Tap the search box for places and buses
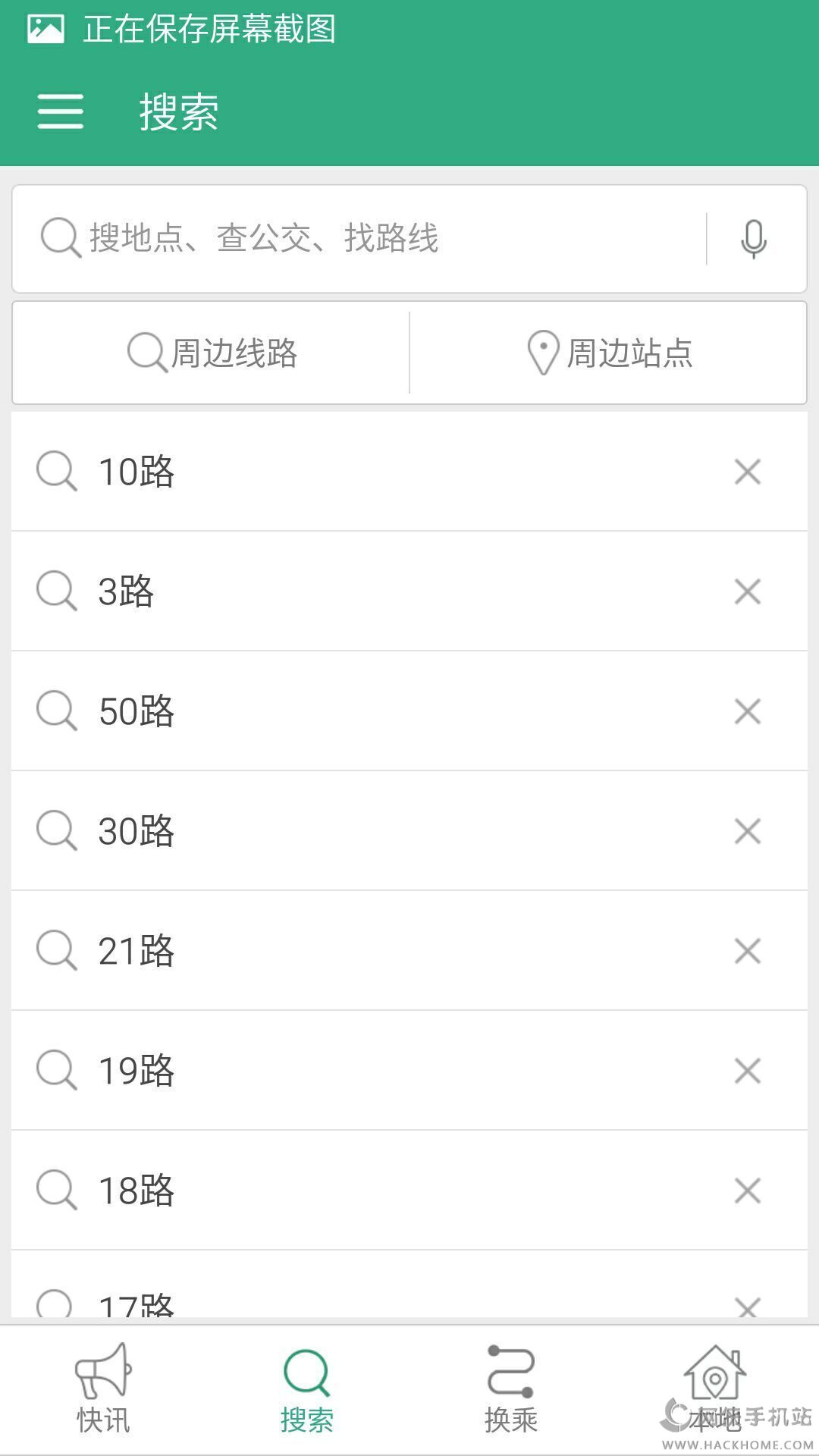Image resolution: width=819 pixels, height=1456 pixels. [x=364, y=238]
